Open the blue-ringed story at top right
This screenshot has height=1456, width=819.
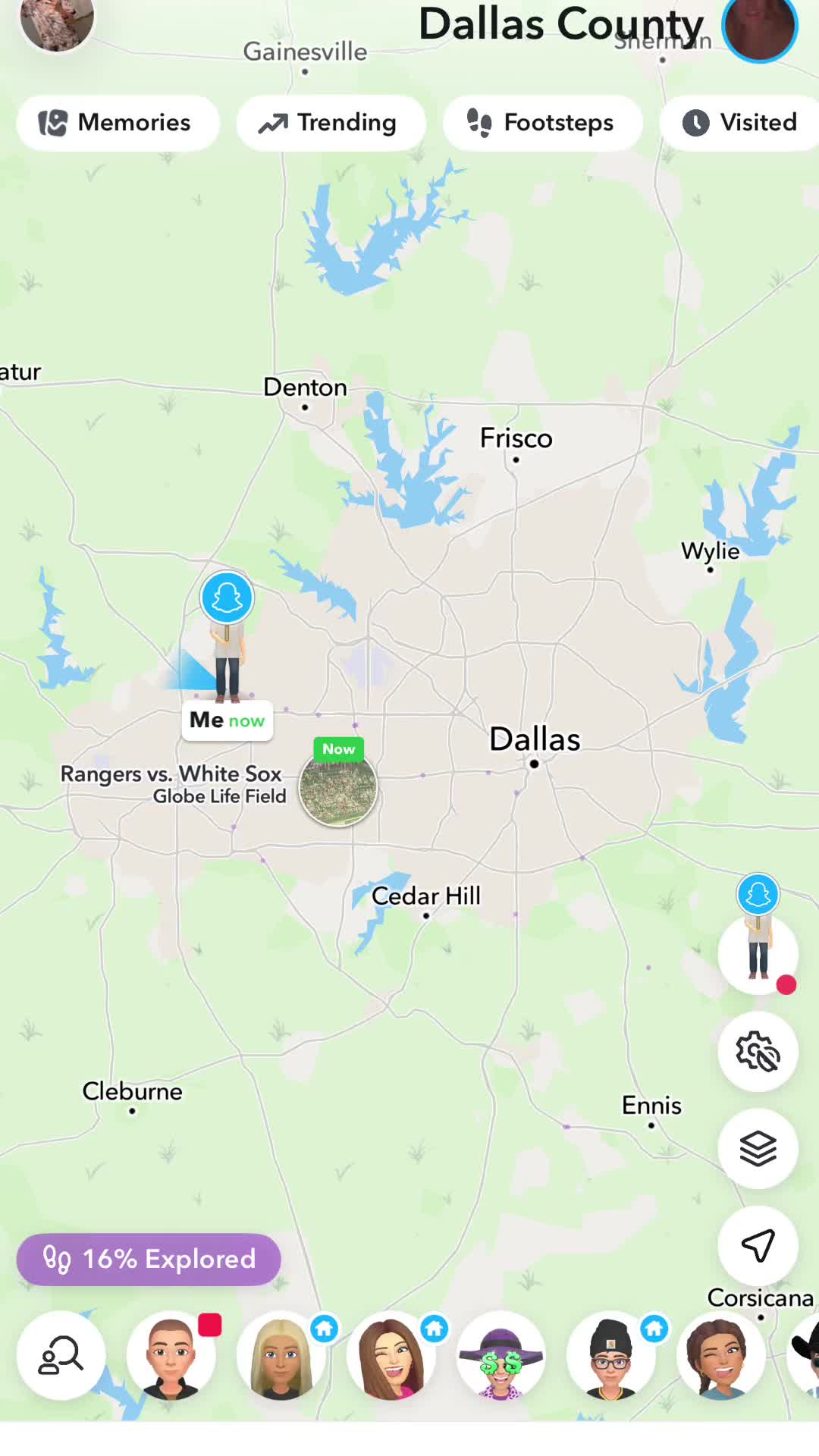(x=760, y=27)
